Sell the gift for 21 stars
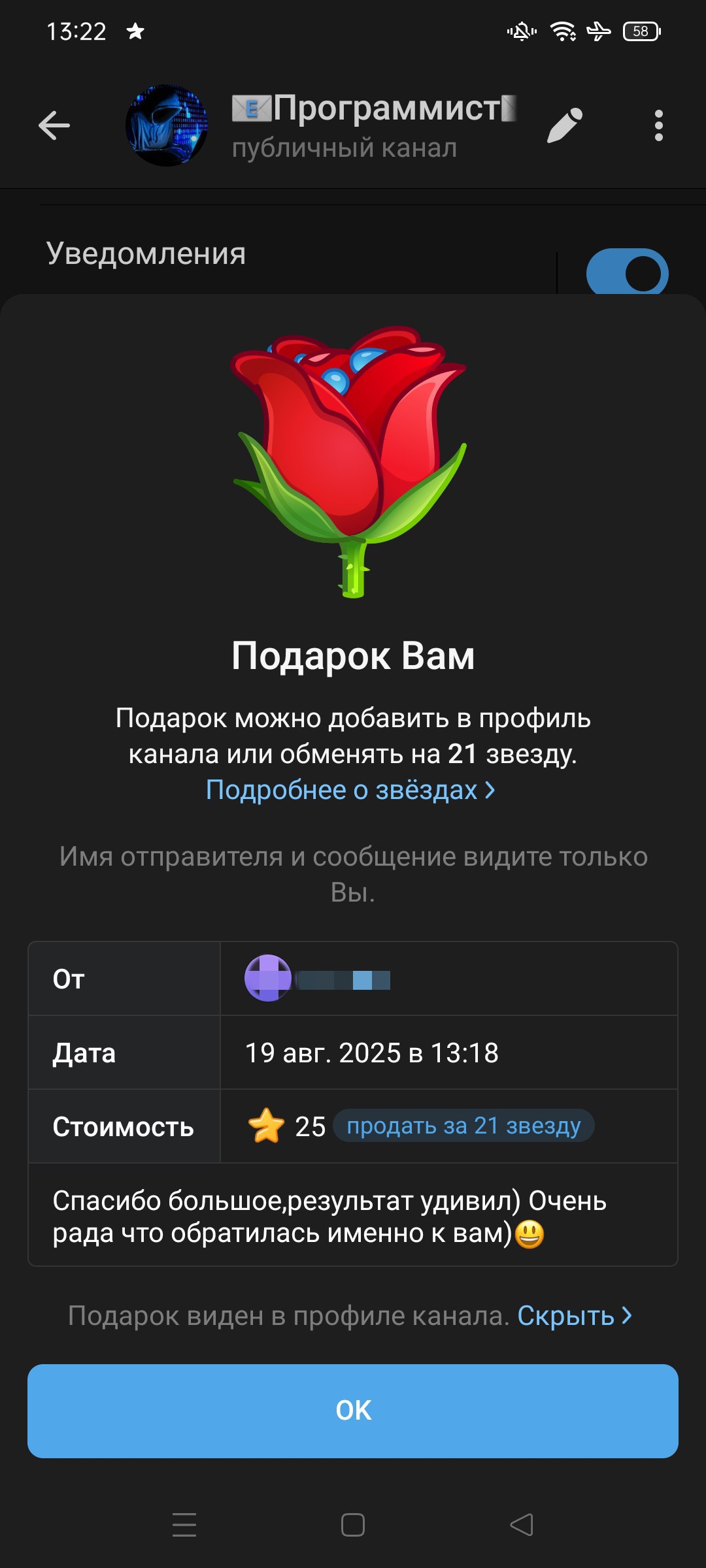Screen dimensions: 706x1568 click(463, 1126)
